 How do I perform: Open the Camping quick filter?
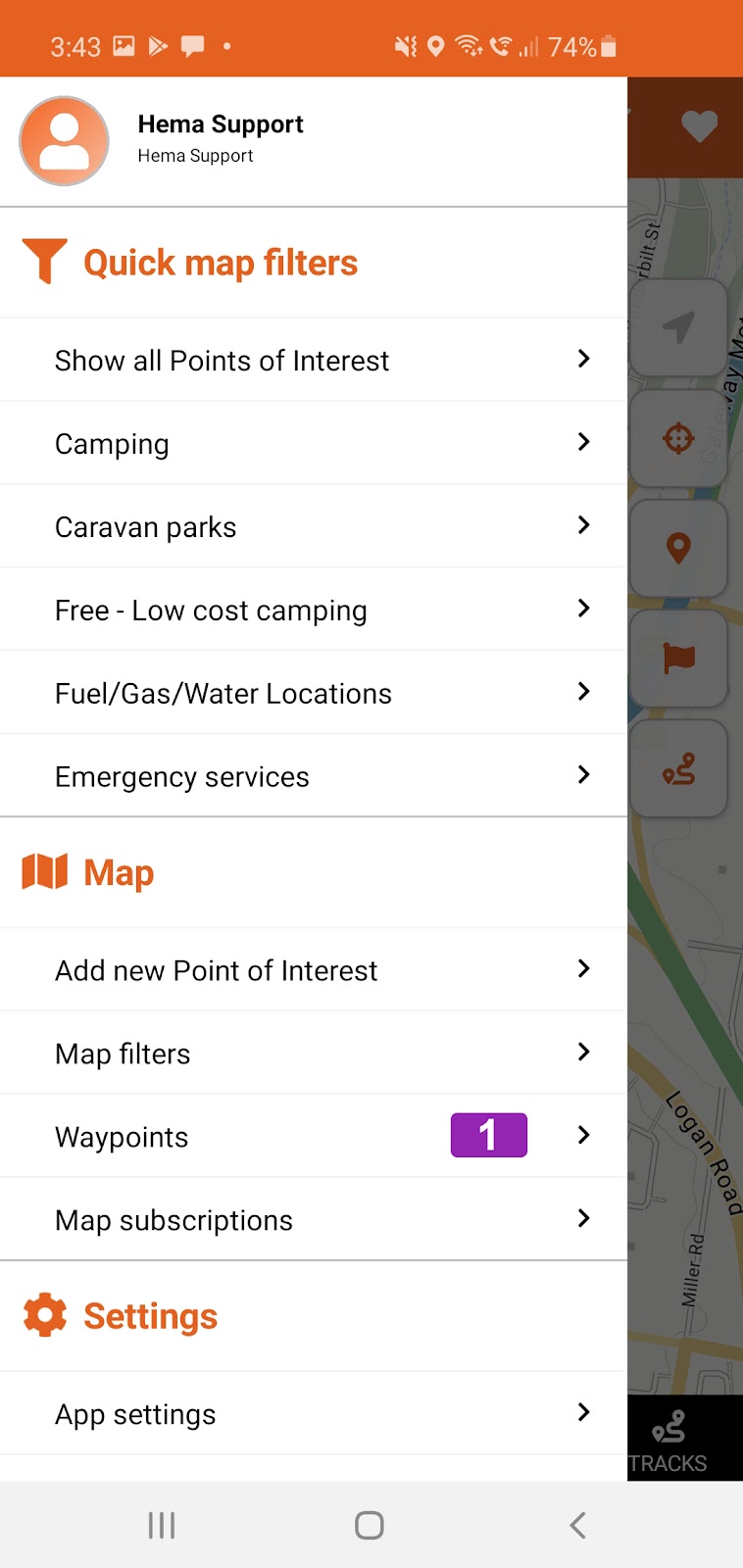314,443
